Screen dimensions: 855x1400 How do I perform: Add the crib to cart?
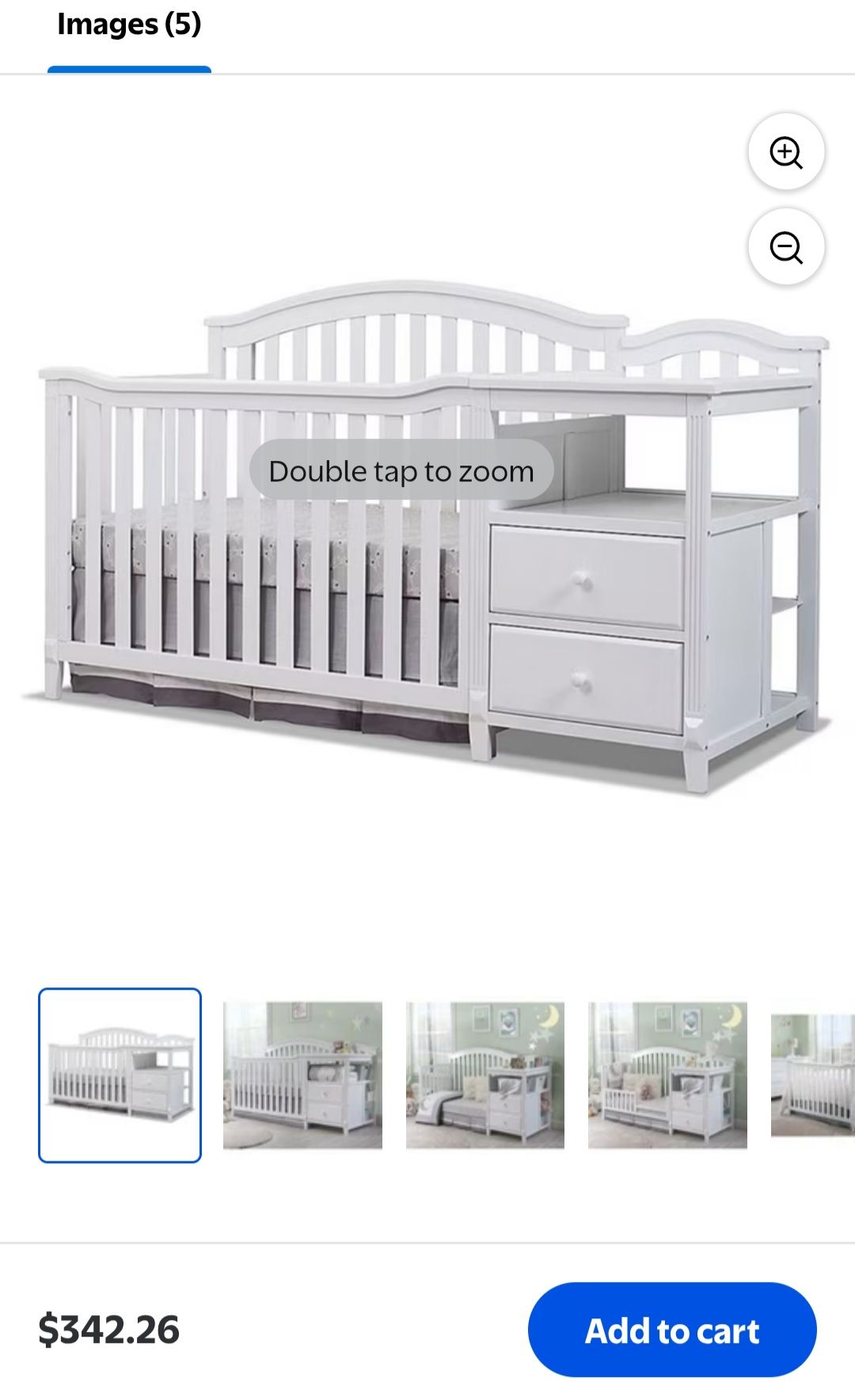pyautogui.click(x=671, y=1330)
